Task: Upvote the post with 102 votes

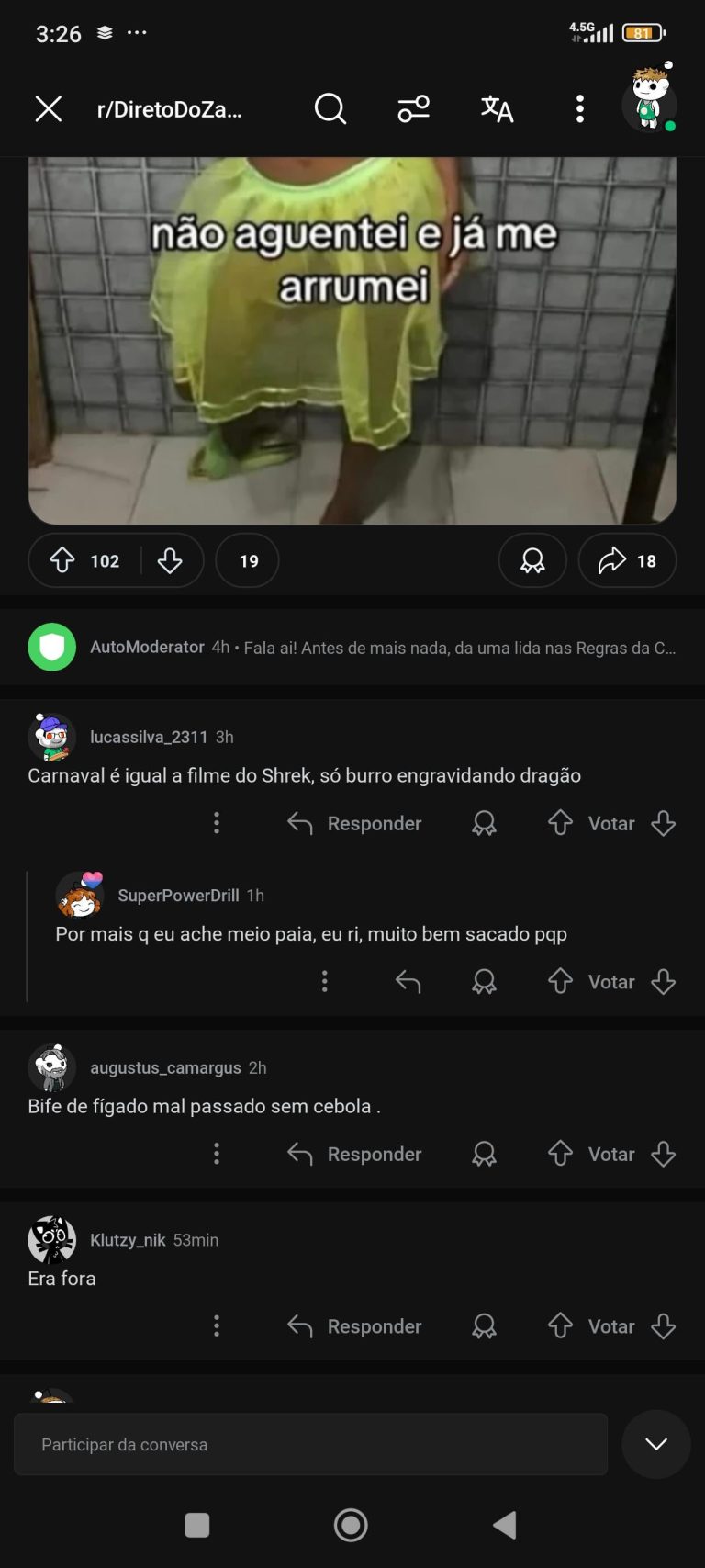Action: tap(62, 560)
